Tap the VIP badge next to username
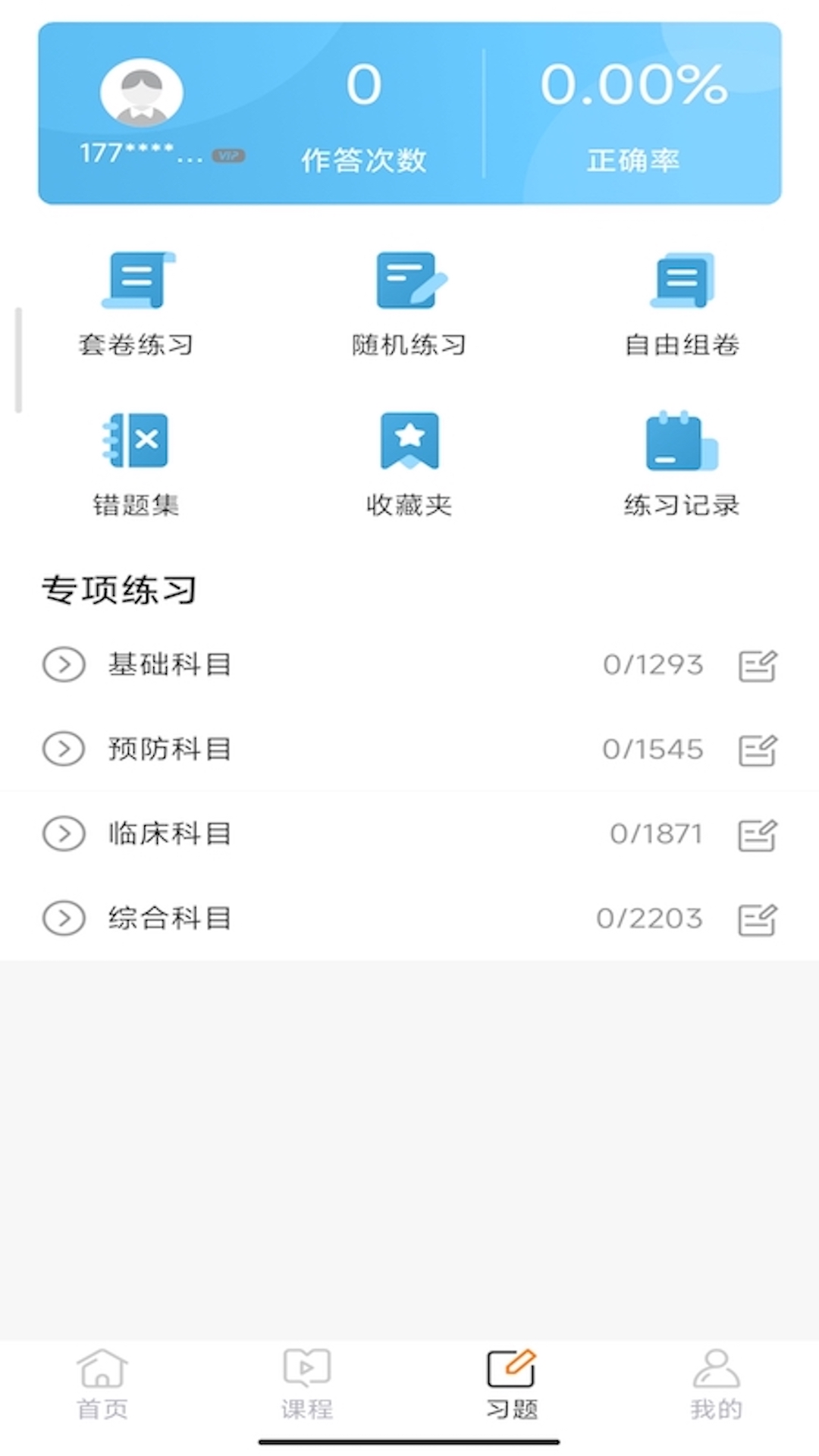 click(x=228, y=155)
